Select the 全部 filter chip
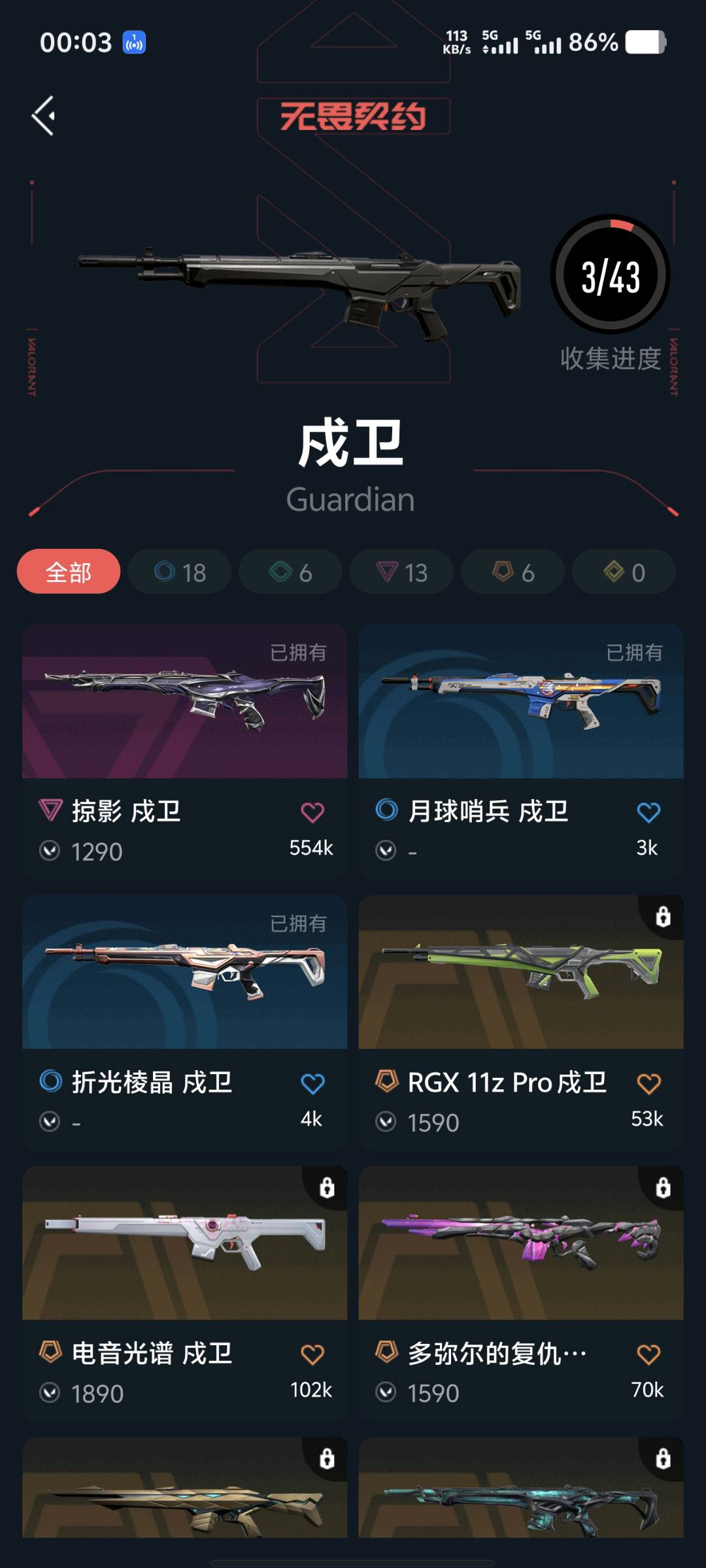The width and height of the screenshot is (706, 1568). [x=69, y=572]
